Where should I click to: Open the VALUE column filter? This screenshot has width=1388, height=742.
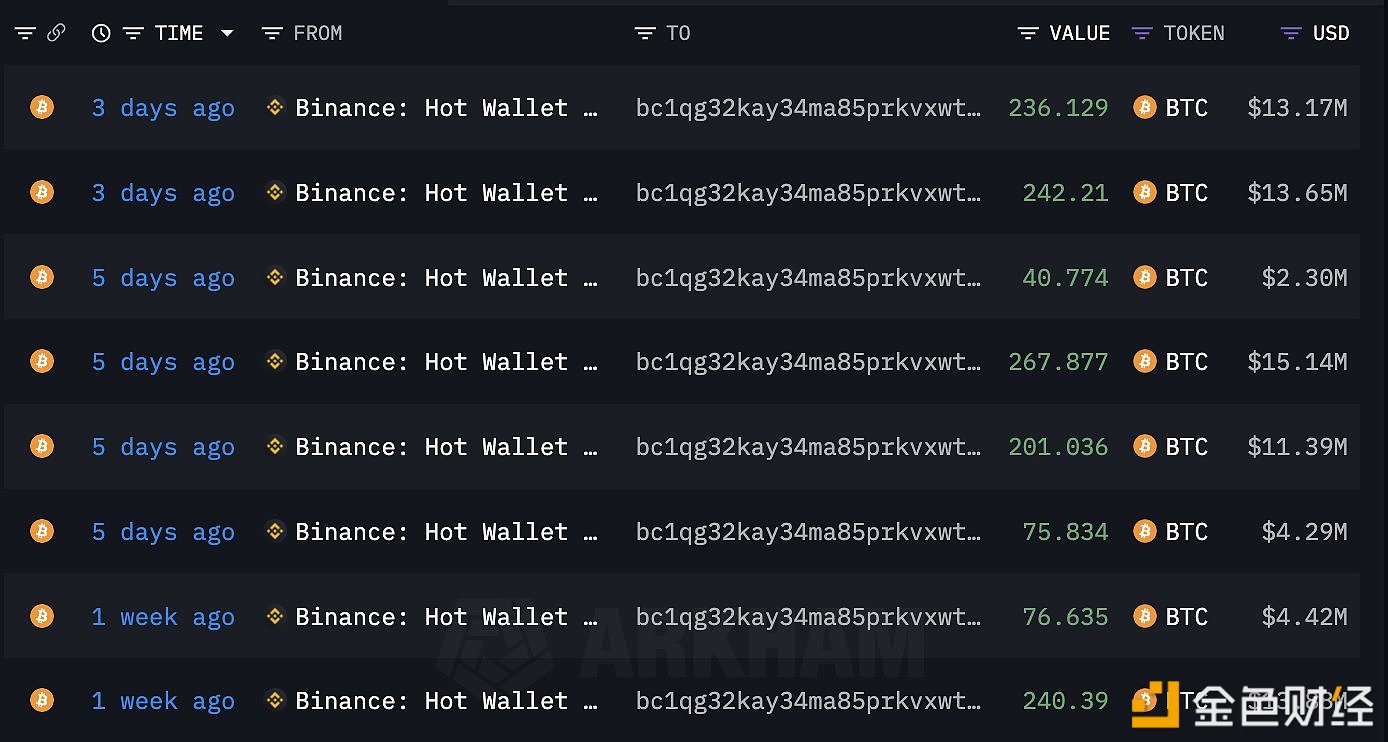(x=1027, y=33)
